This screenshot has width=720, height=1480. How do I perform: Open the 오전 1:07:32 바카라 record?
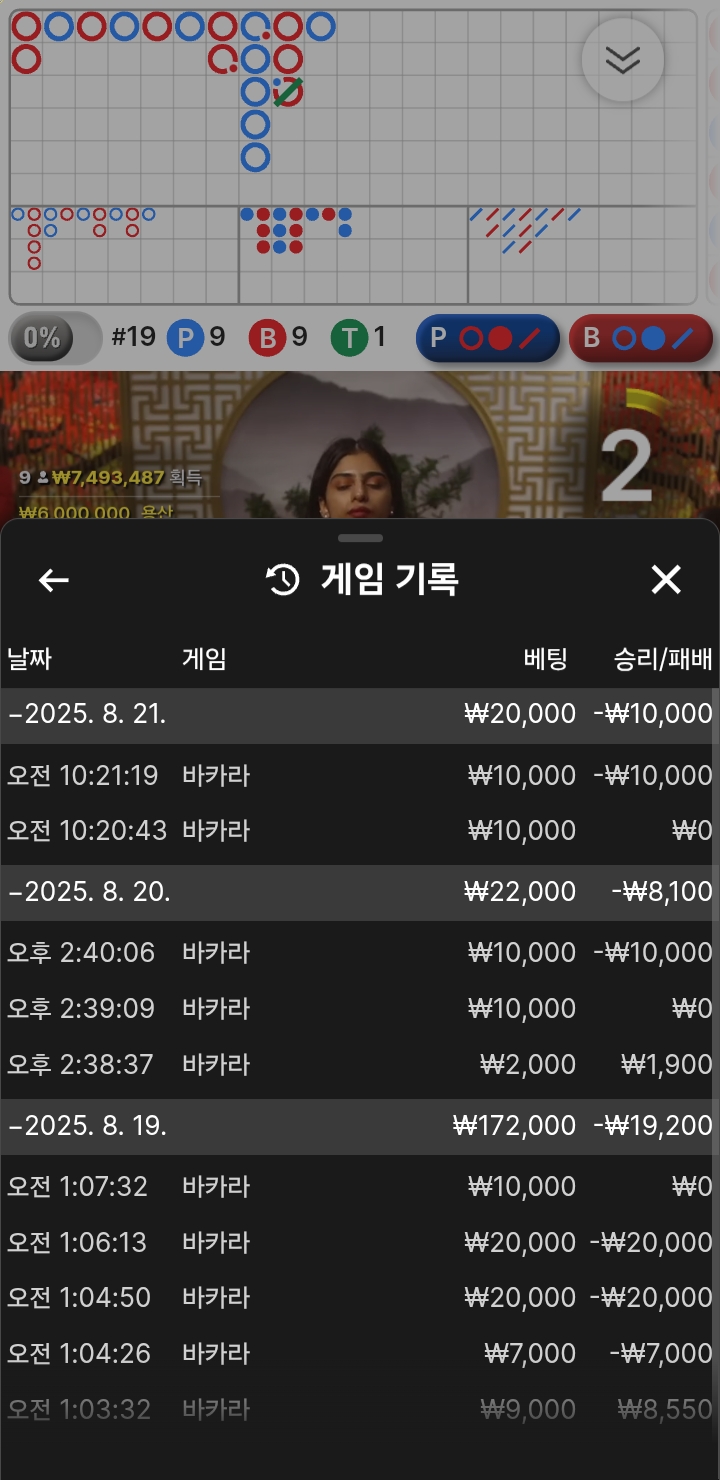point(360,1187)
